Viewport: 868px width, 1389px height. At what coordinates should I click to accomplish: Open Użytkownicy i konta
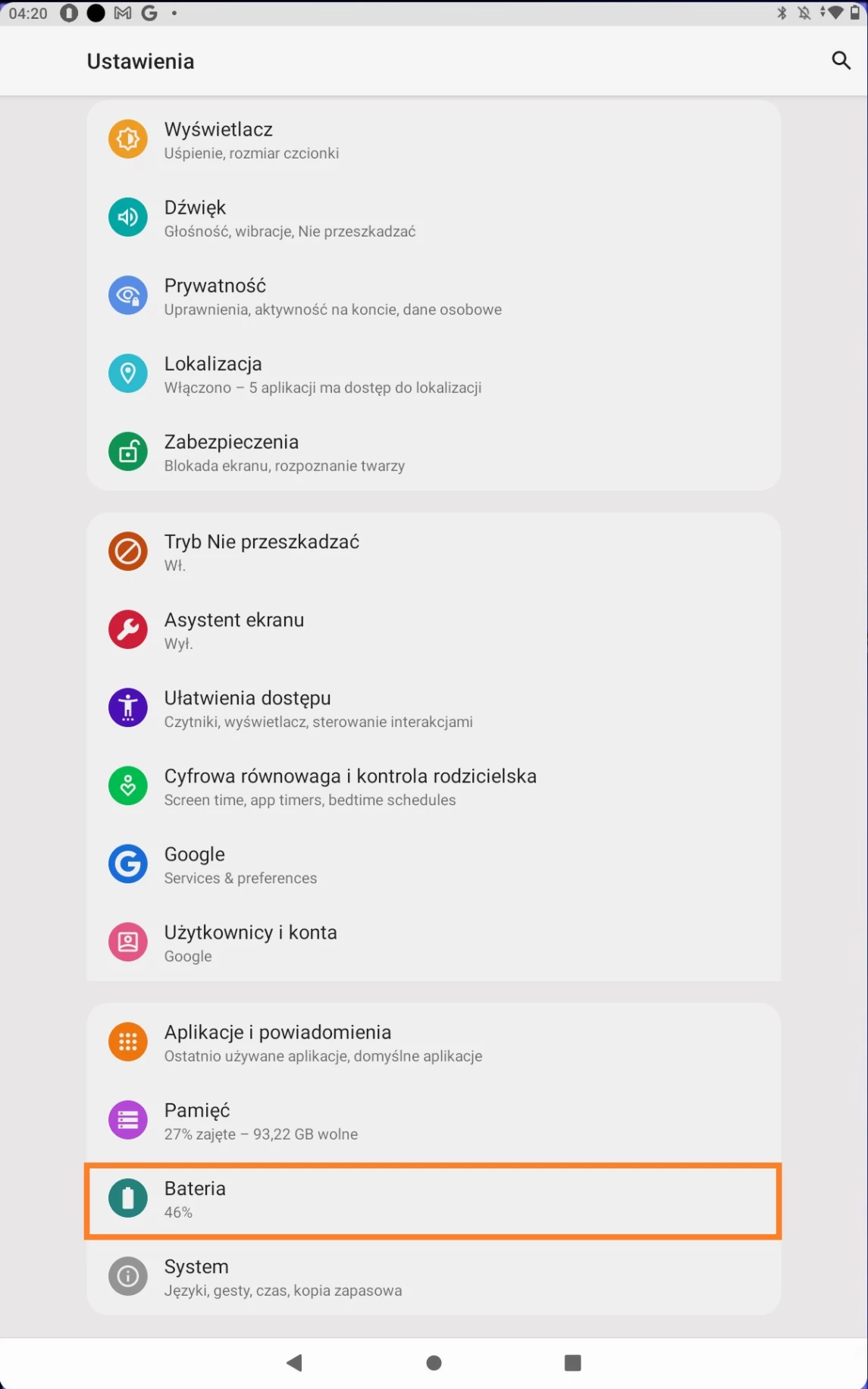(x=432, y=943)
